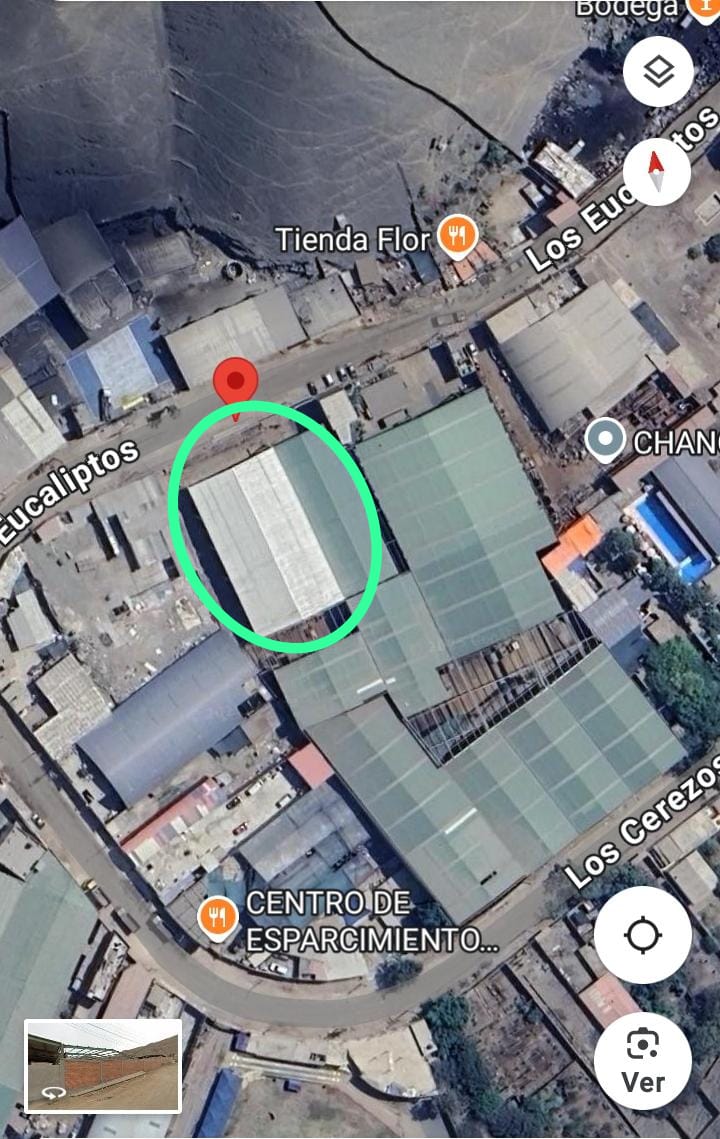The width and height of the screenshot is (720, 1139).
Task: Select the Tienda Flor restaurant marker
Action: click(x=457, y=236)
